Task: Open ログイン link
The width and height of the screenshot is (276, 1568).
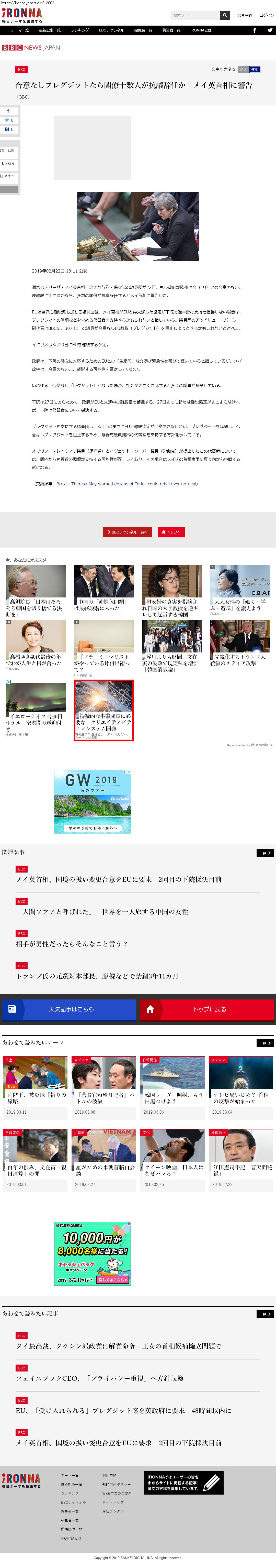Action: point(266,15)
